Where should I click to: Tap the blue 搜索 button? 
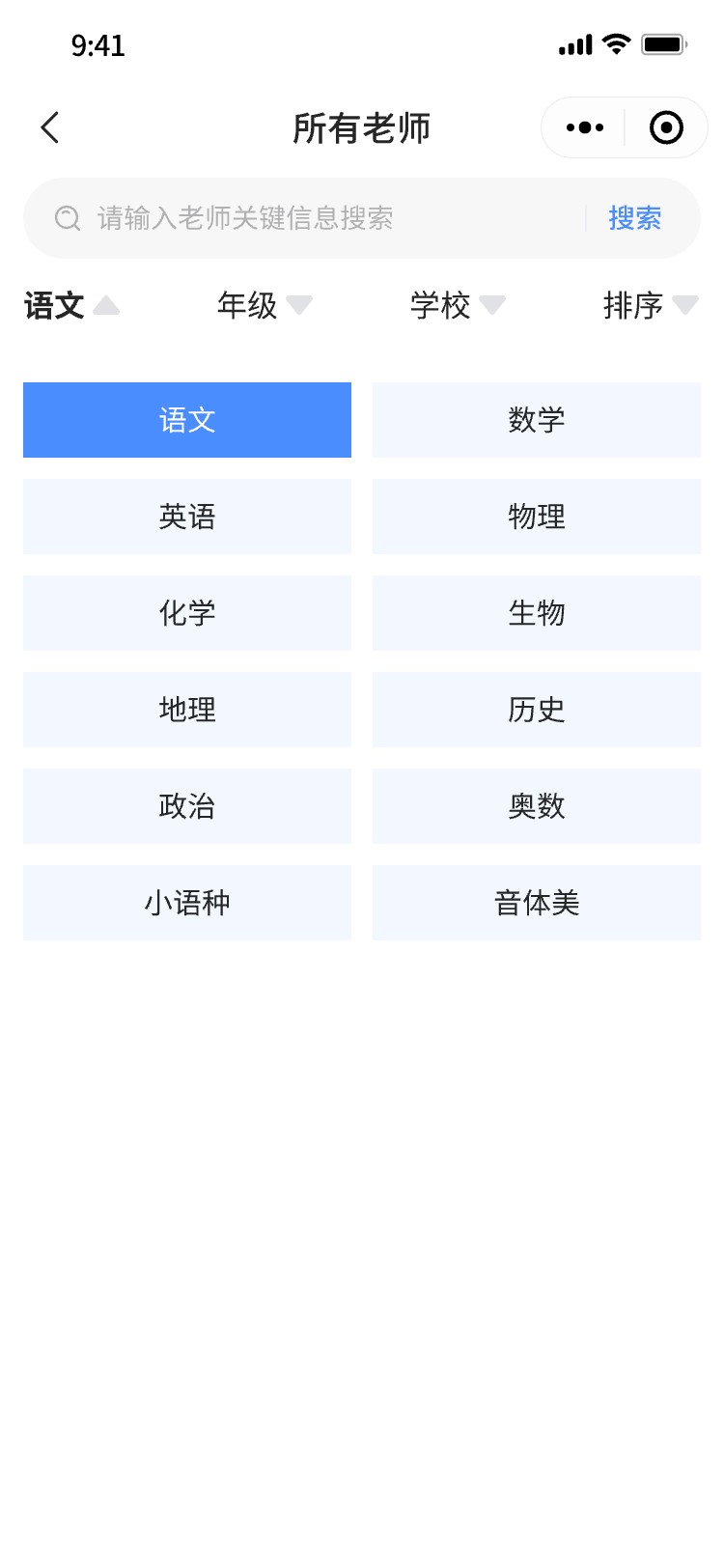(634, 218)
